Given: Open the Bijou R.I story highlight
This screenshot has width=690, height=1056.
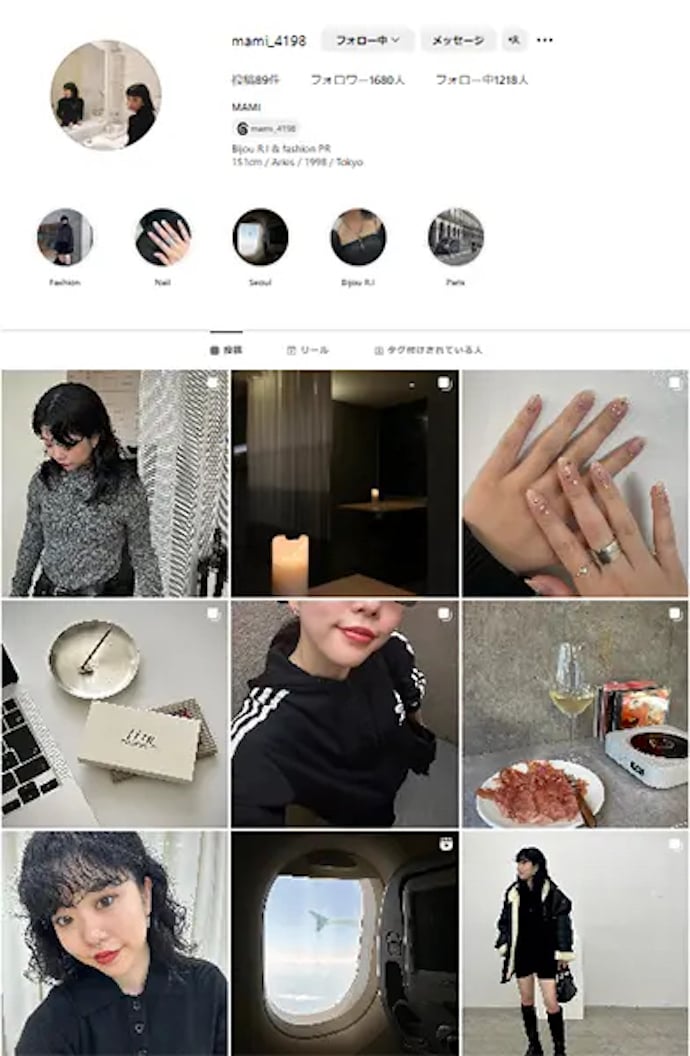Looking at the screenshot, I should [358, 237].
